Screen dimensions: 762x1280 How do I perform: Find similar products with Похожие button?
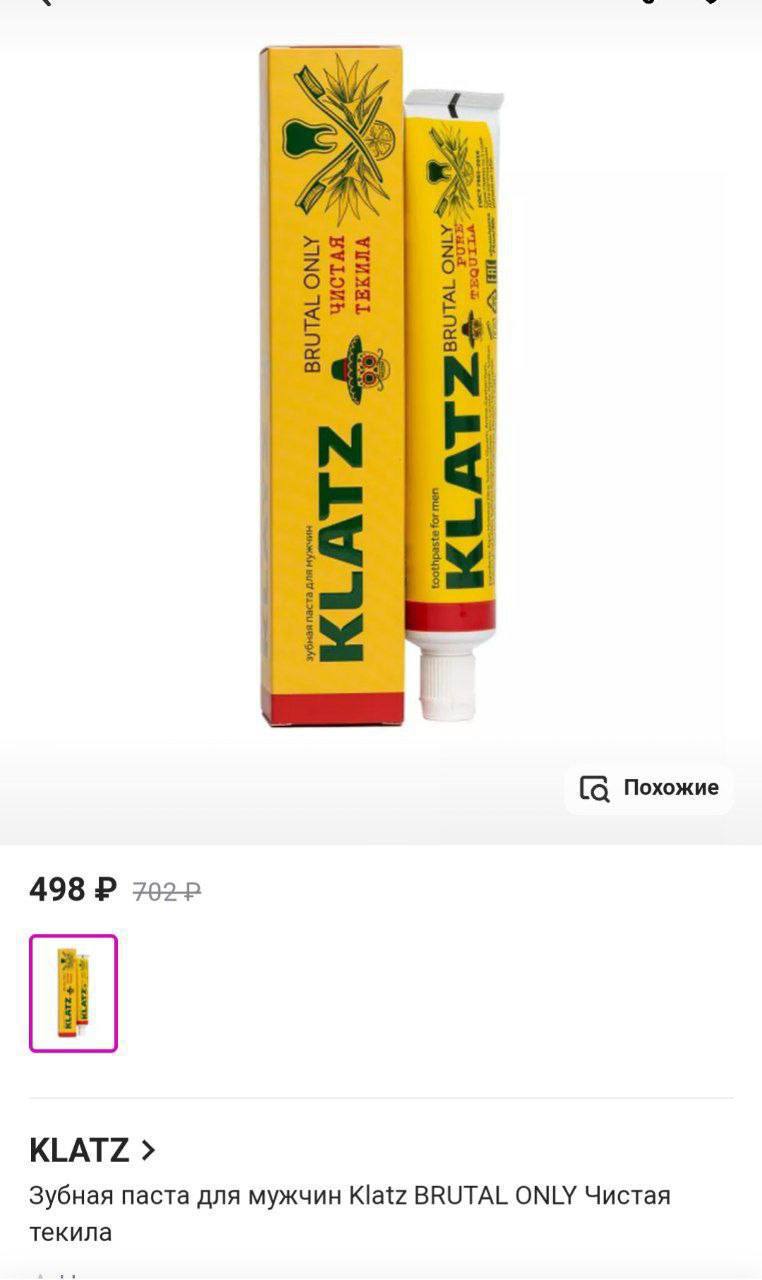pyautogui.click(x=649, y=788)
